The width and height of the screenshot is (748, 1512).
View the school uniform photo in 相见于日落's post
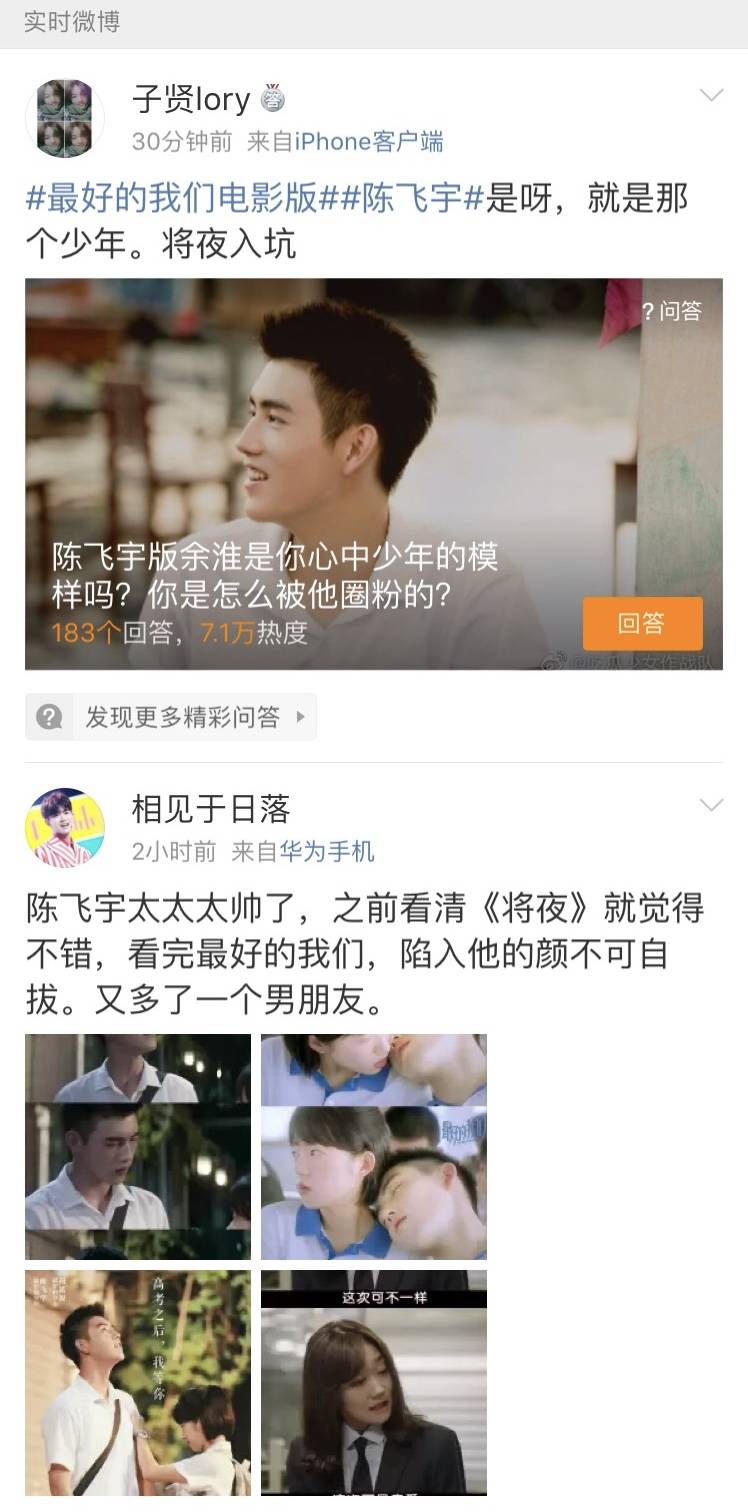click(374, 1146)
